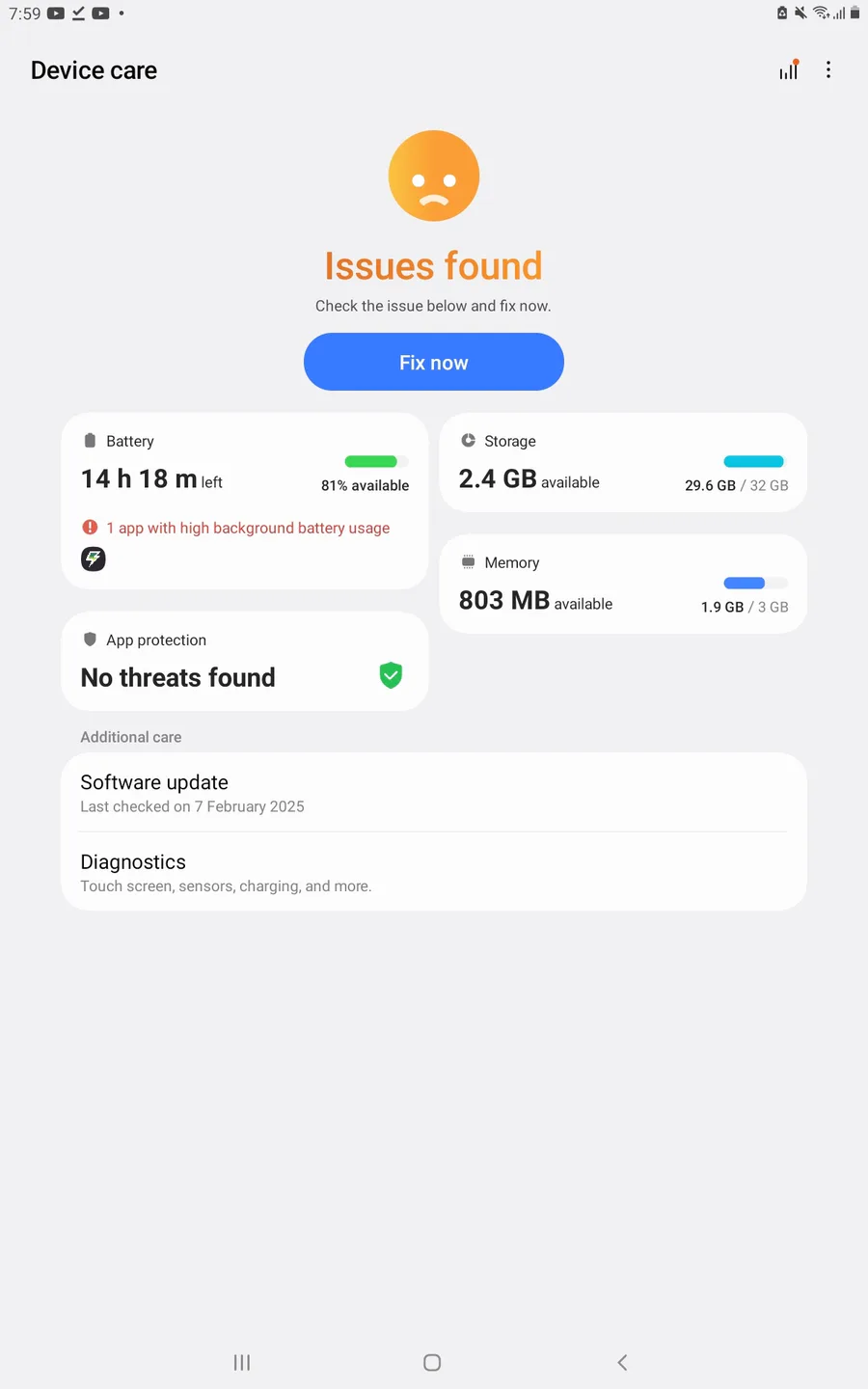Go back using the navigation bar
Image resolution: width=868 pixels, height=1389 pixels.
pyautogui.click(x=622, y=1362)
